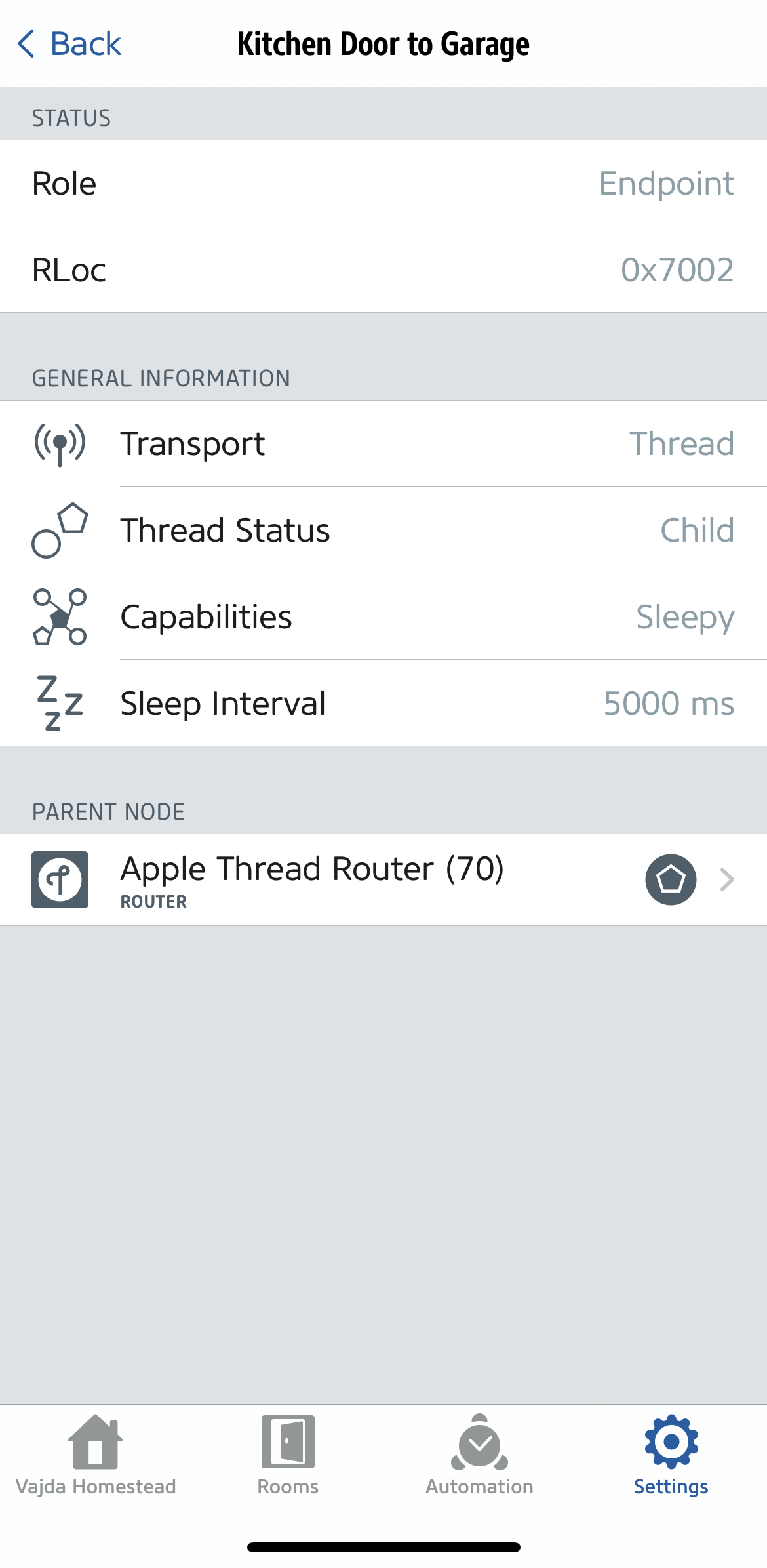Open the Apple Thread Router device icon
The width and height of the screenshot is (767, 1568).
click(x=60, y=880)
